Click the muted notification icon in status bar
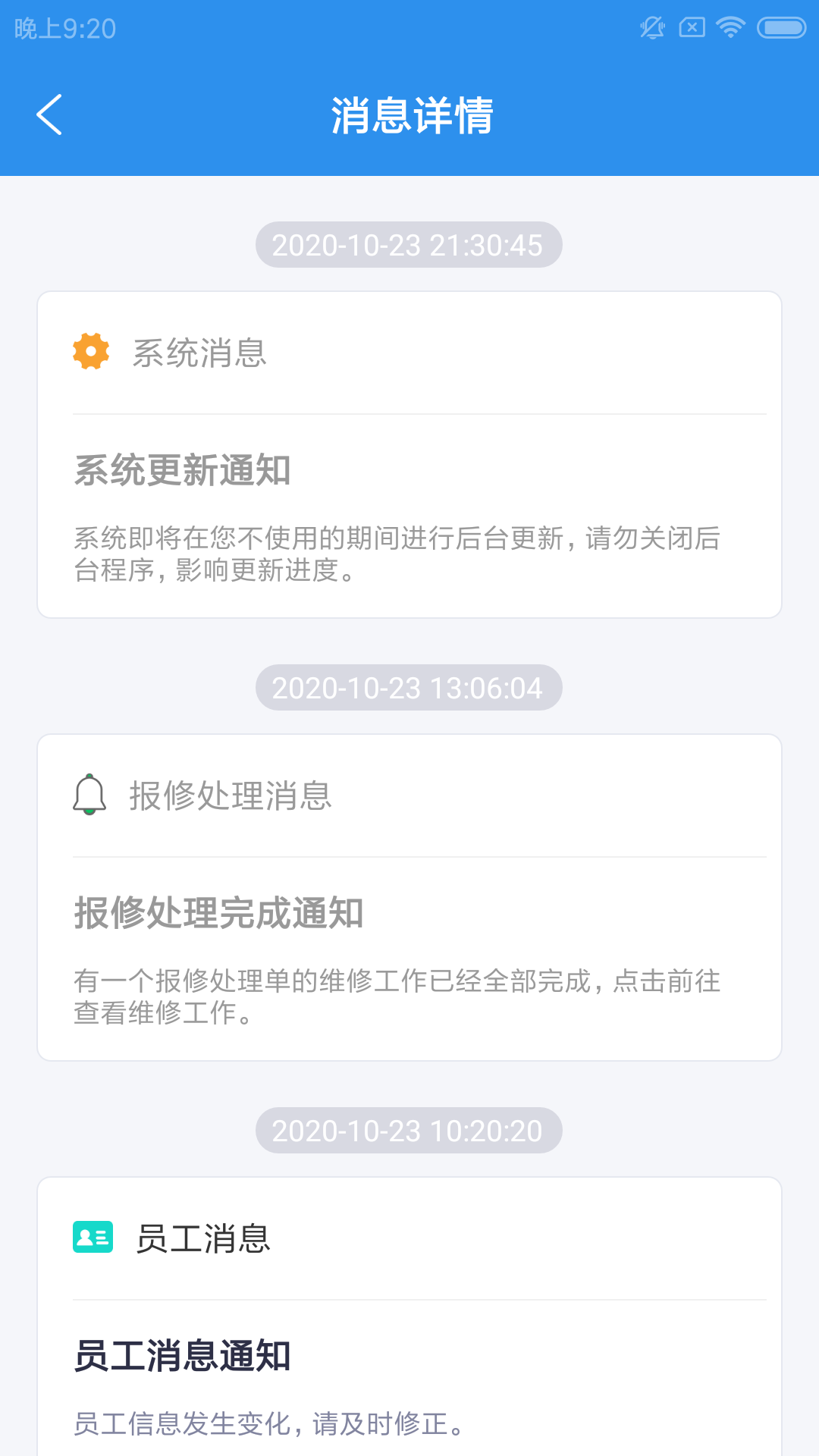This screenshot has height=1456, width=819. (651, 27)
